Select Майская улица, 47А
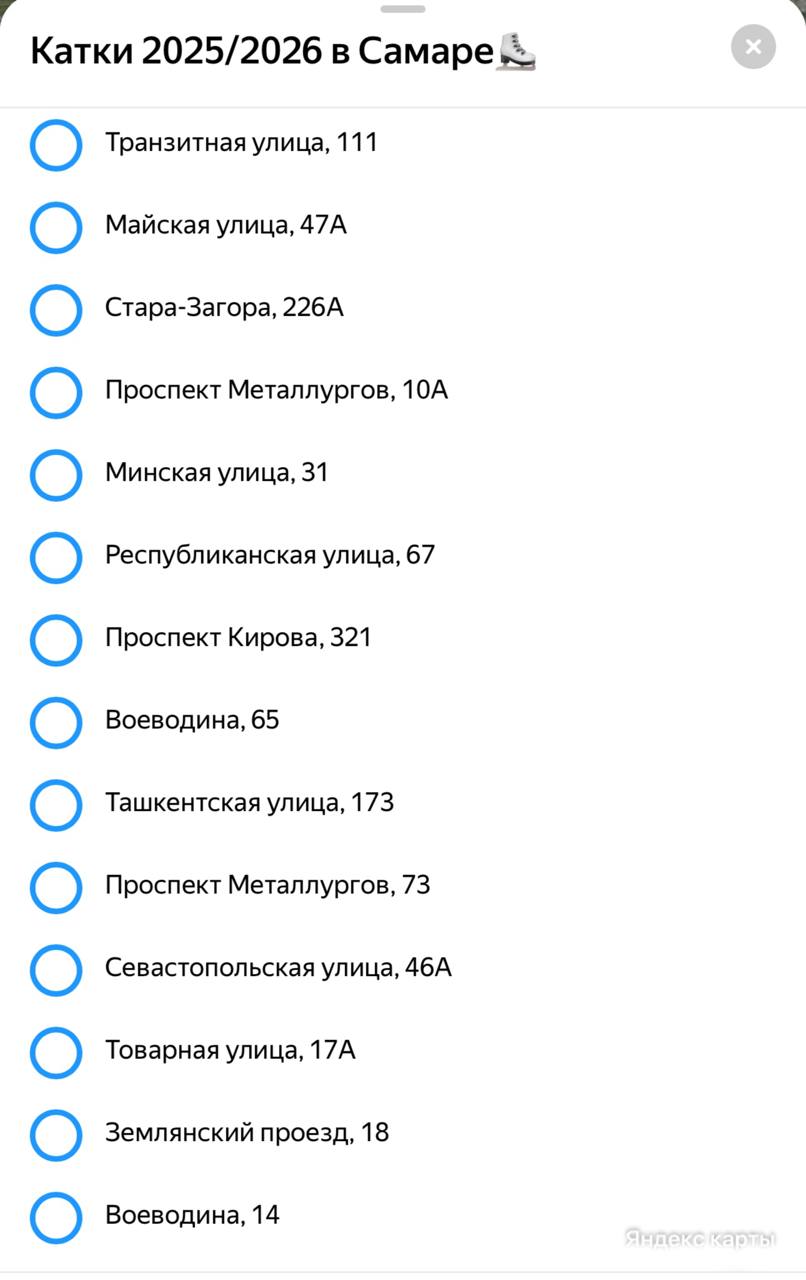Screen dimensions: 806x1280 225,226
